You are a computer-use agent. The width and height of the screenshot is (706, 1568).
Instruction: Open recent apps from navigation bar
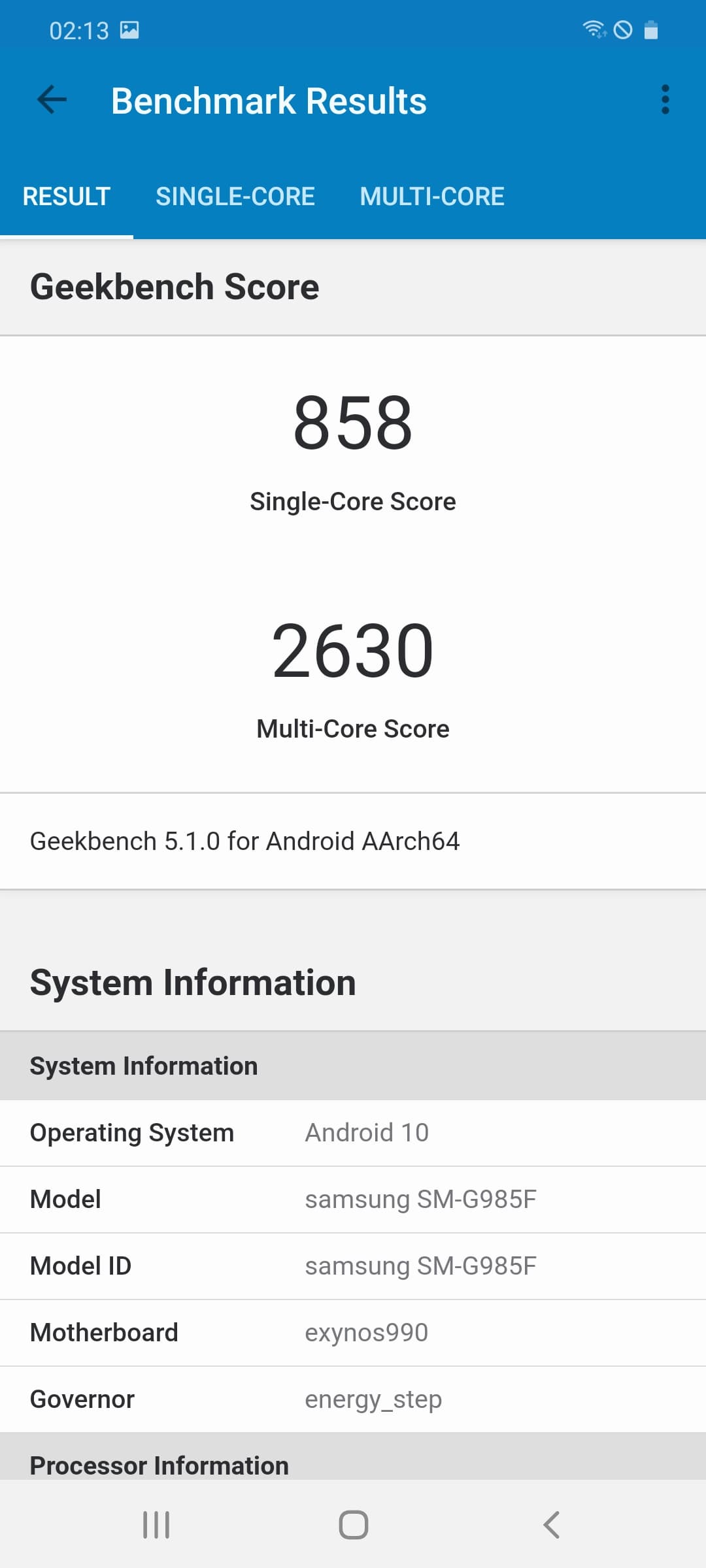156,1525
